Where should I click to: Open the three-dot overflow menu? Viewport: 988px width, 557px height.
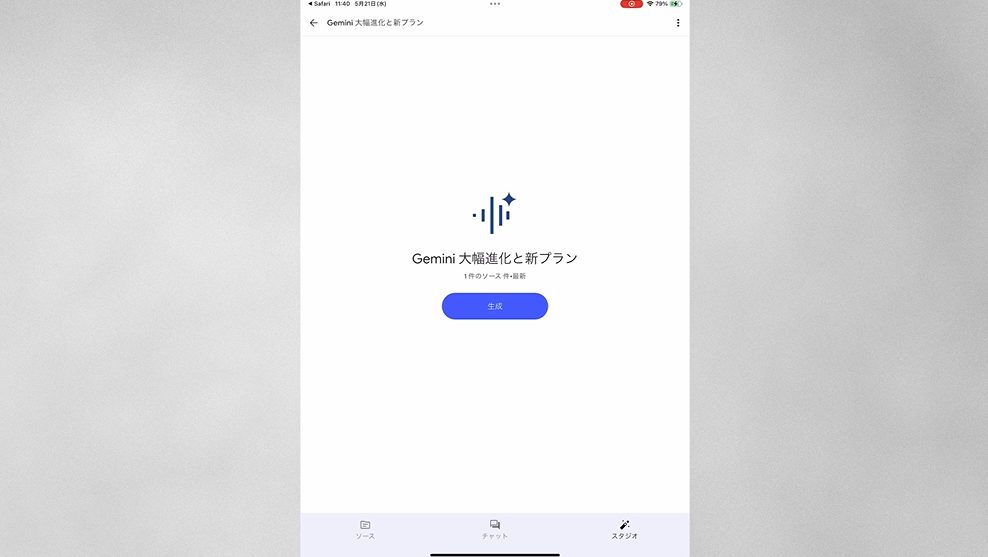[x=678, y=22]
